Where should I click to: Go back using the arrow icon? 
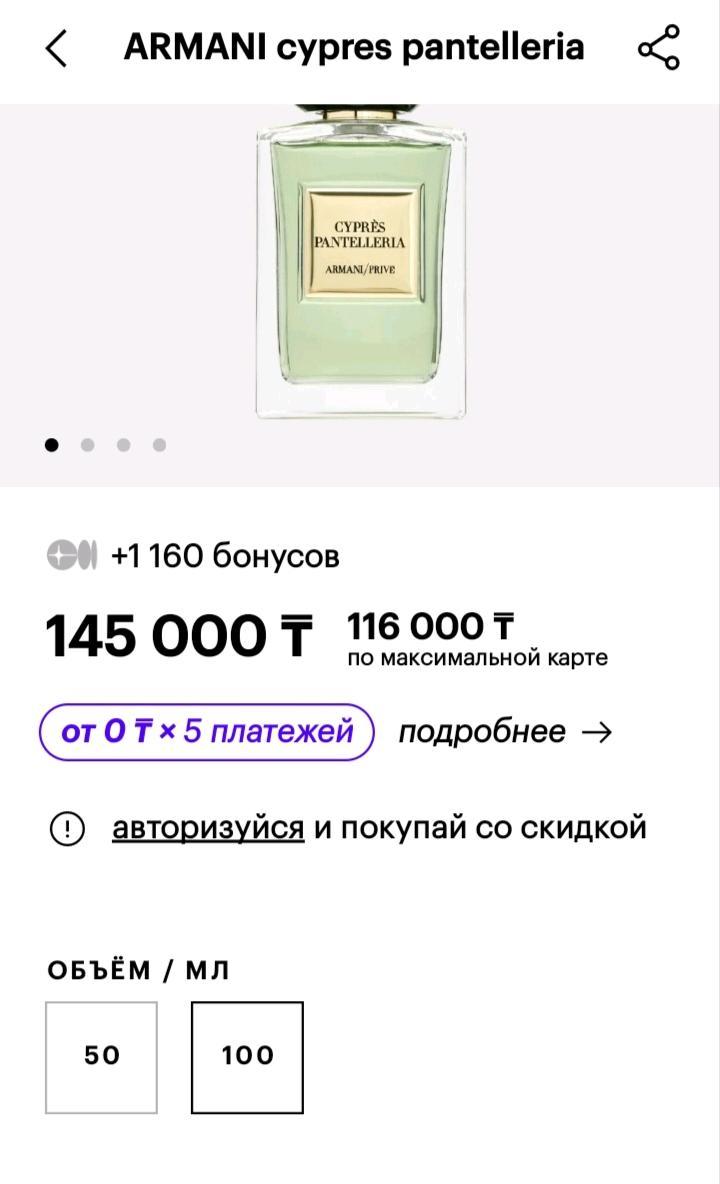click(x=57, y=48)
